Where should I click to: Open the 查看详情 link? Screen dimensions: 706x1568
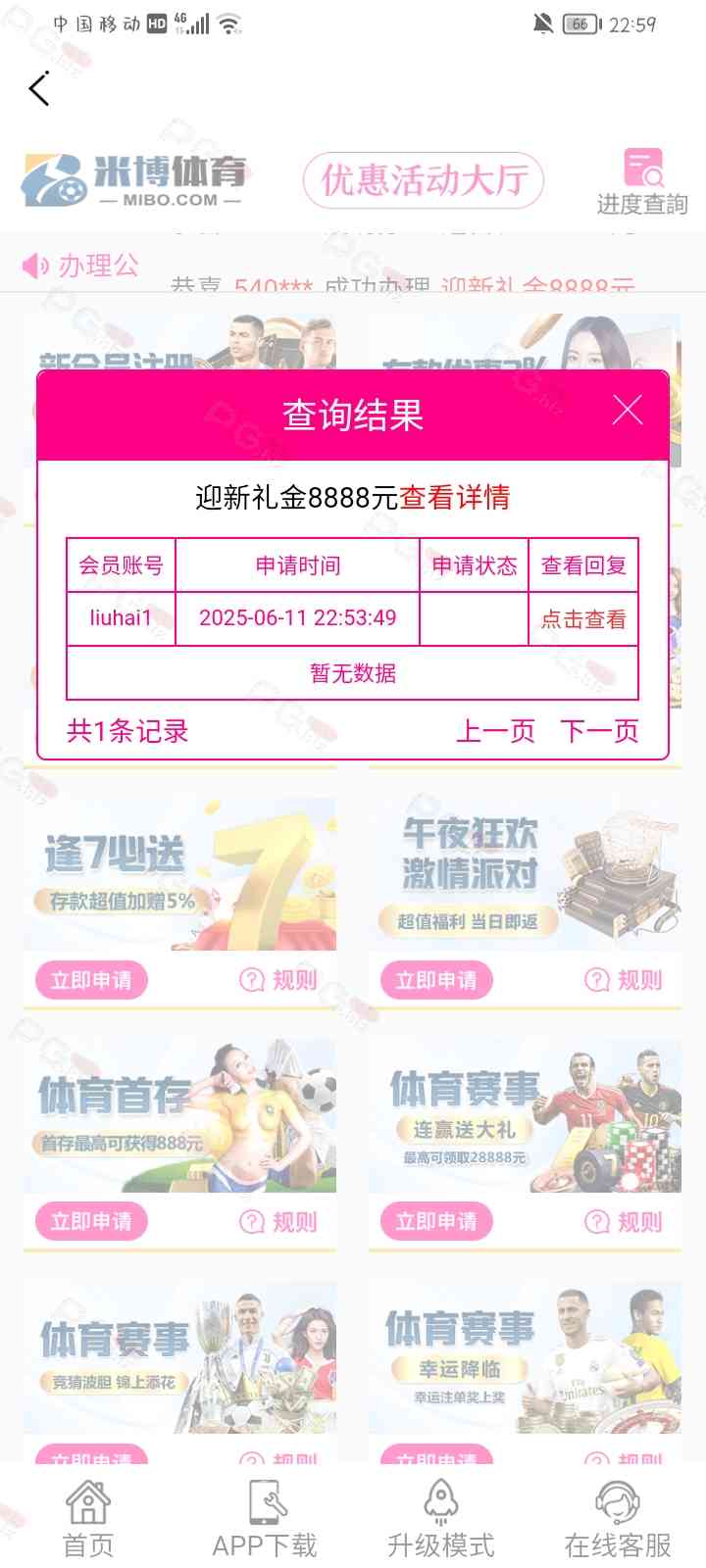click(454, 497)
